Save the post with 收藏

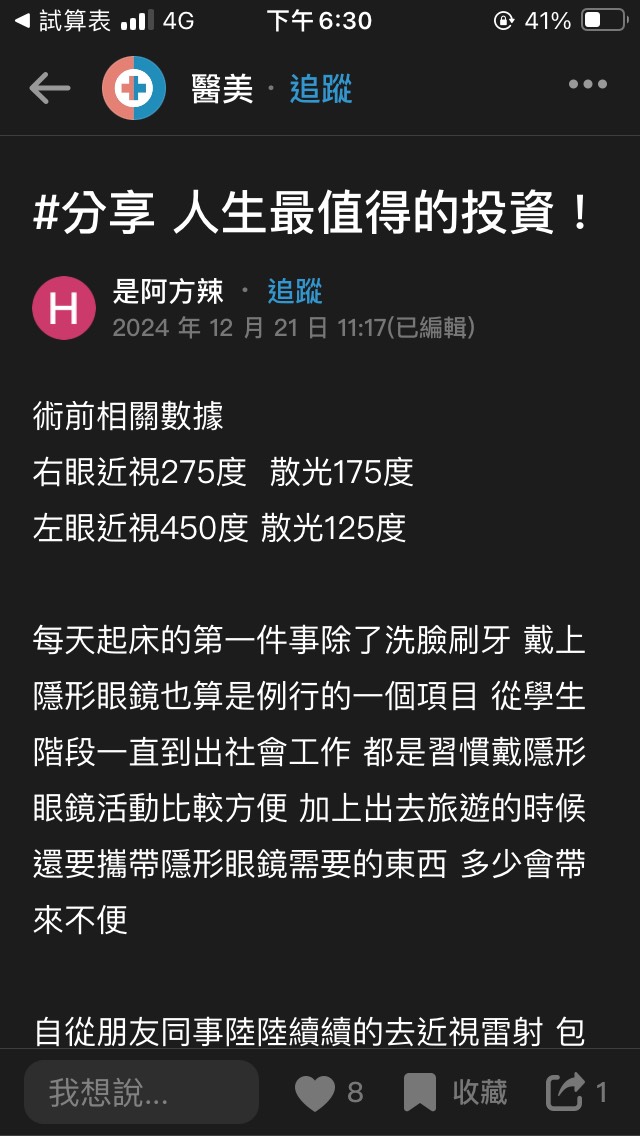455,1093
